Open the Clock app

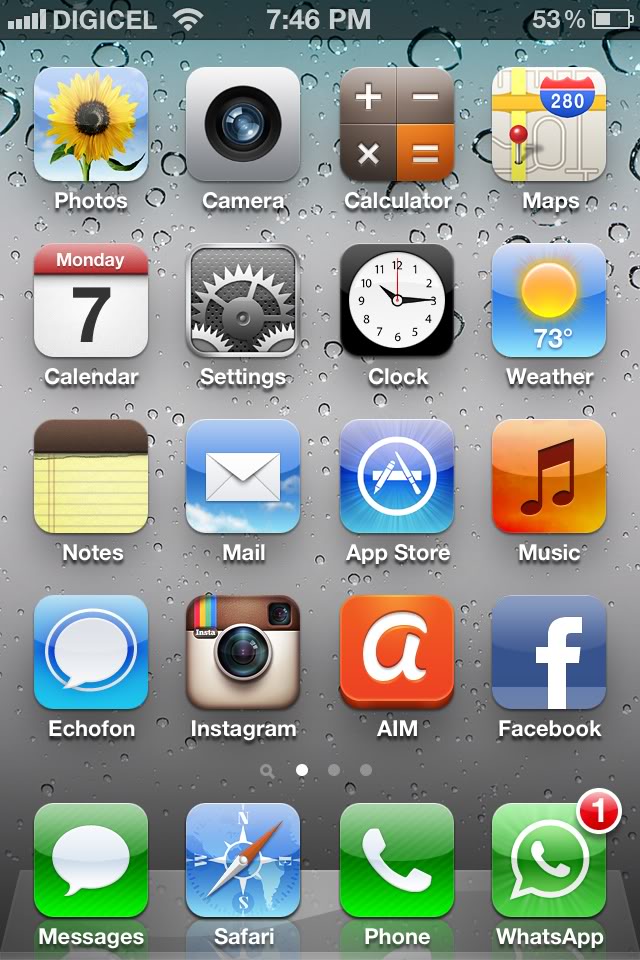point(397,301)
